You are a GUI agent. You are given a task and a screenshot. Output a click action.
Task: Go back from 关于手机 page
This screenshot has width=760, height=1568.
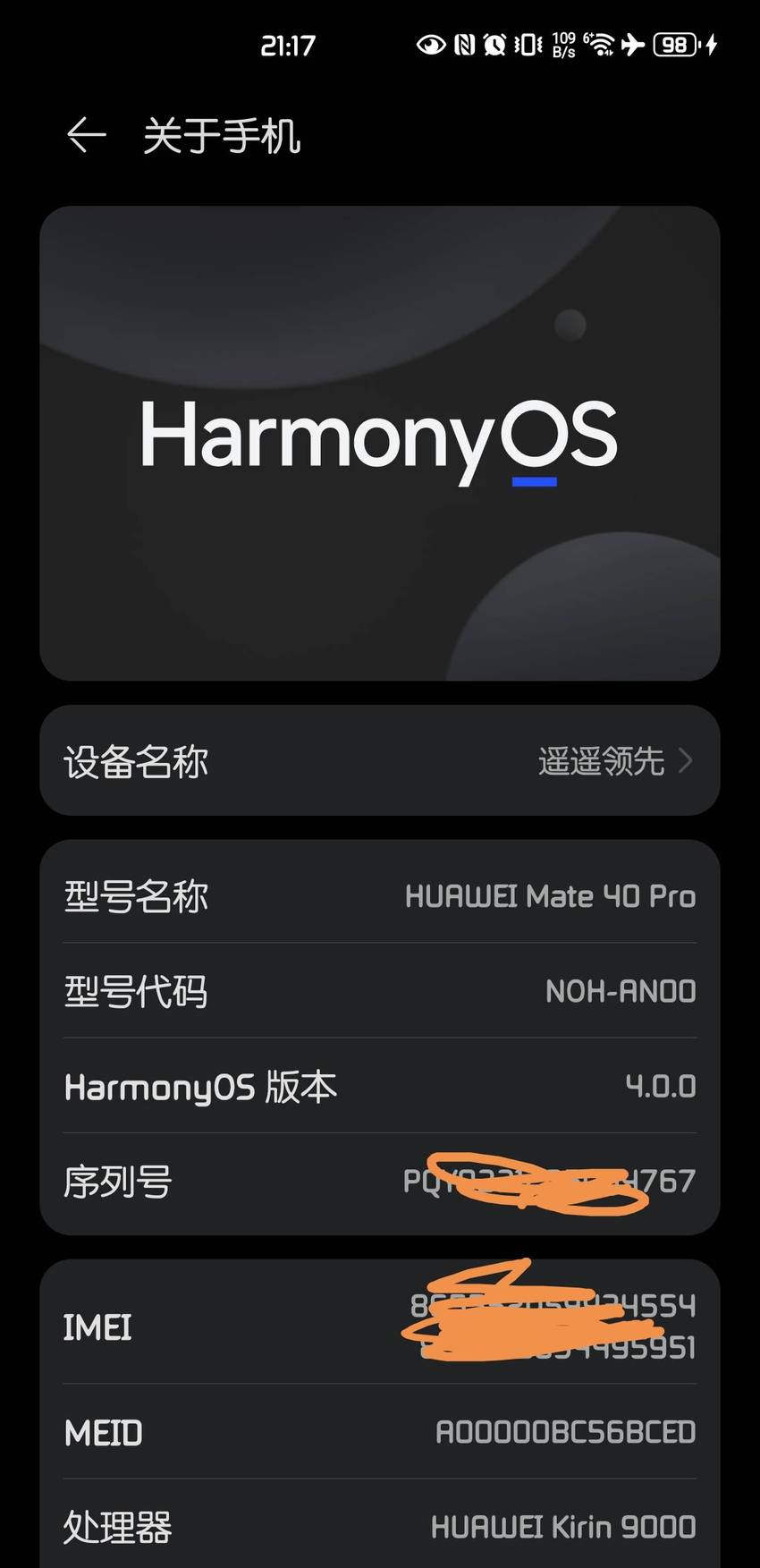[x=87, y=136]
